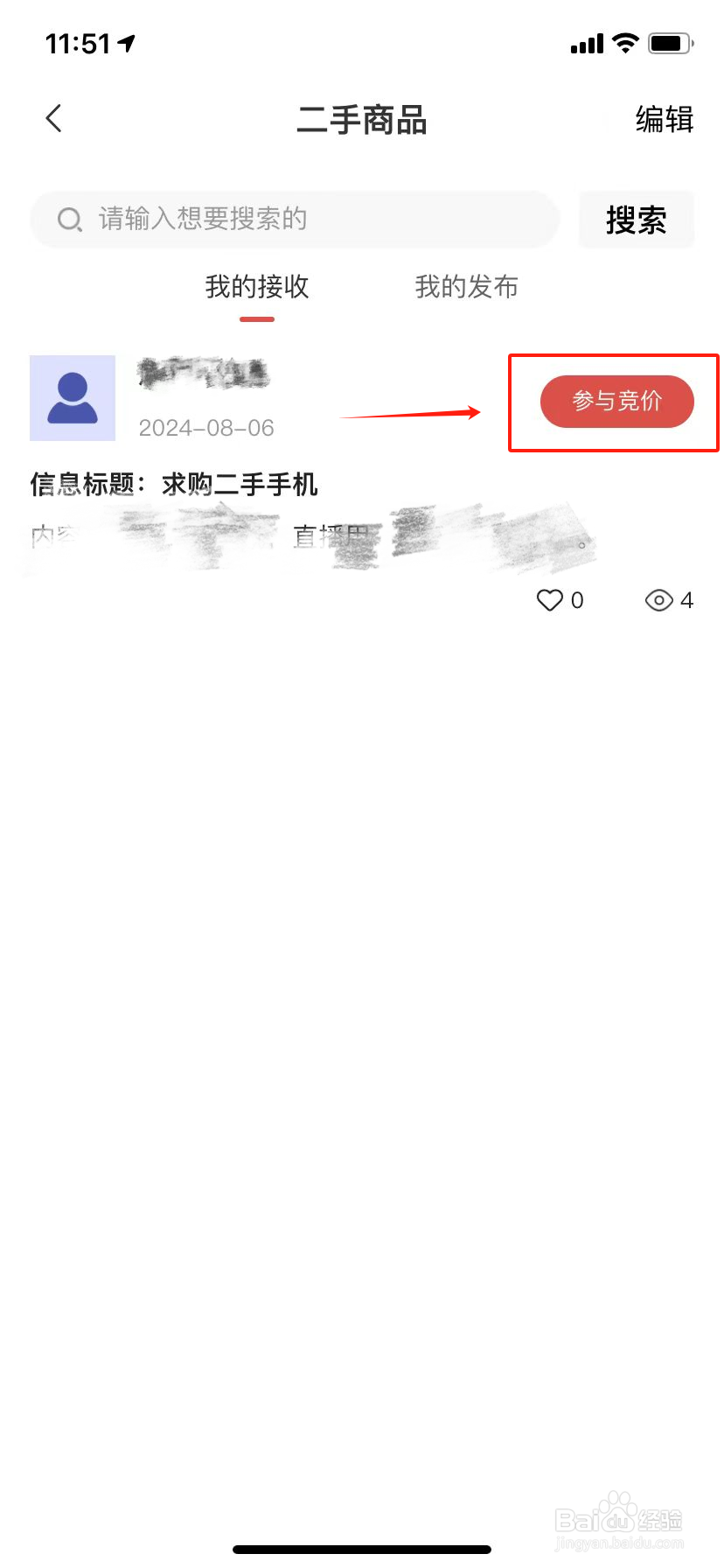Select the 我的接收 tab
The height and width of the screenshot is (1568, 724).
[x=256, y=286]
